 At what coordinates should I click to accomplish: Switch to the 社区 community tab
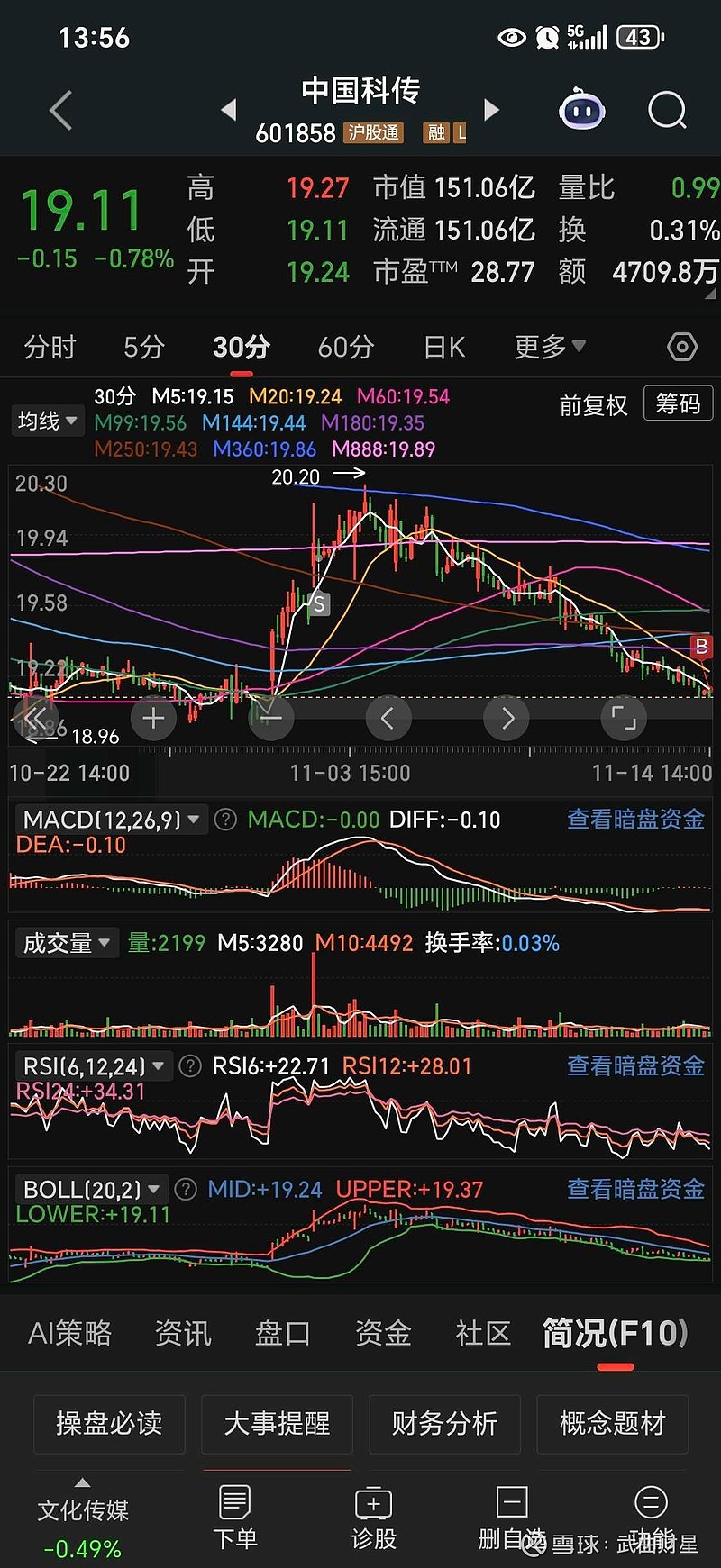(x=482, y=1334)
